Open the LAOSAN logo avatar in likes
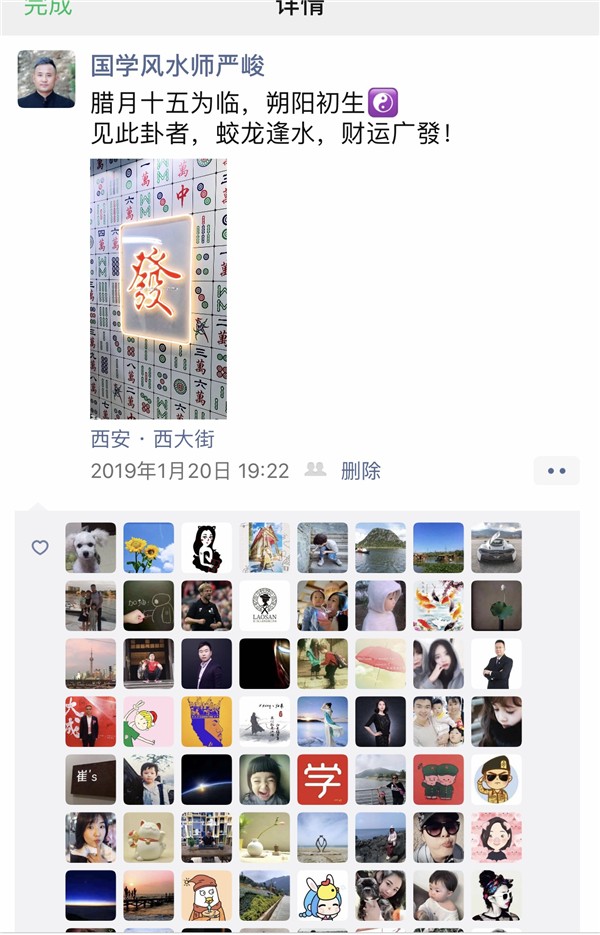 pos(265,606)
